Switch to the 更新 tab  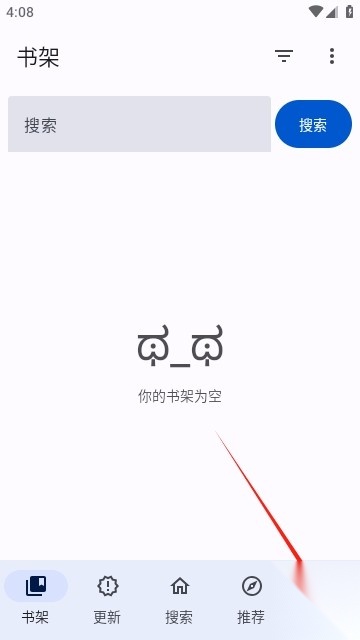[x=108, y=600]
